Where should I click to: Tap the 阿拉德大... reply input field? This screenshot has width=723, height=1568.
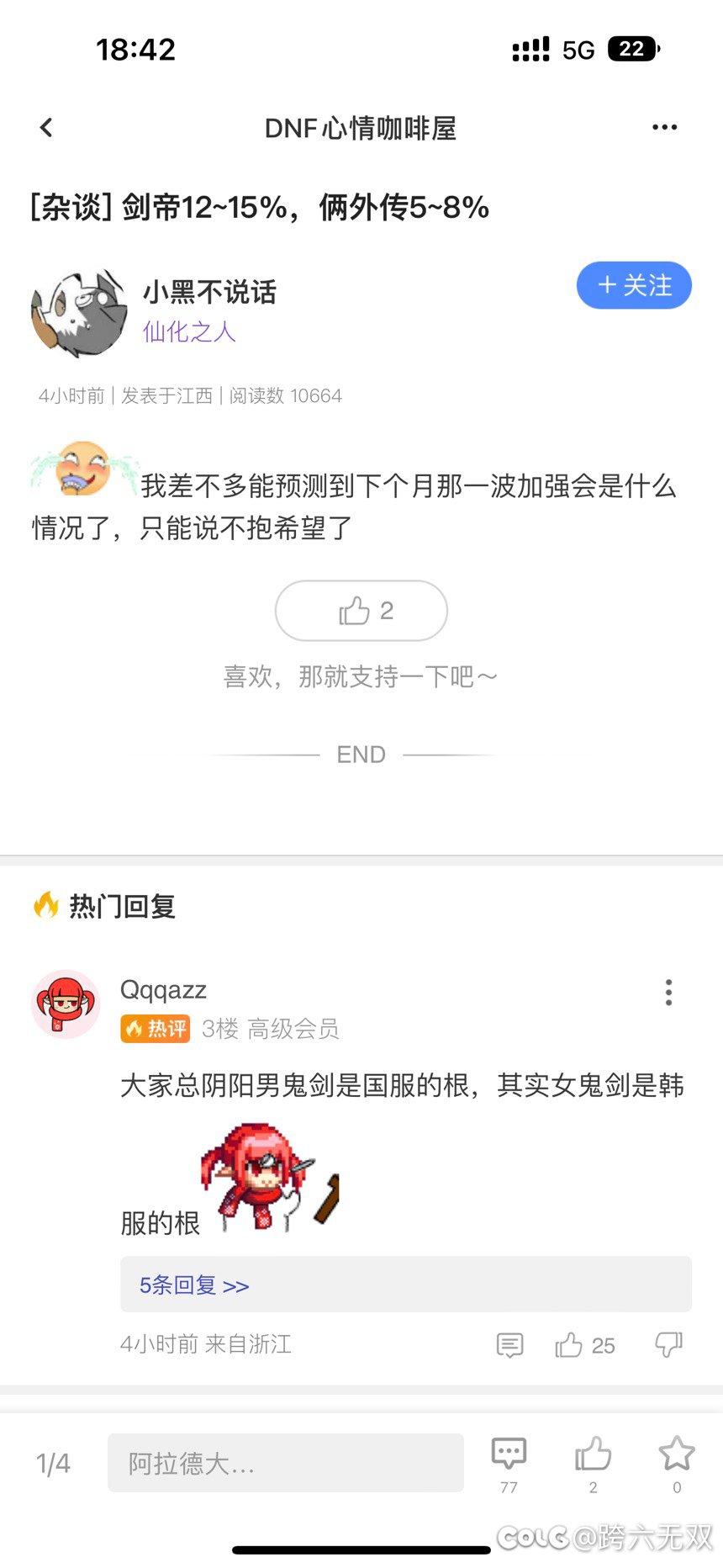[x=285, y=1464]
